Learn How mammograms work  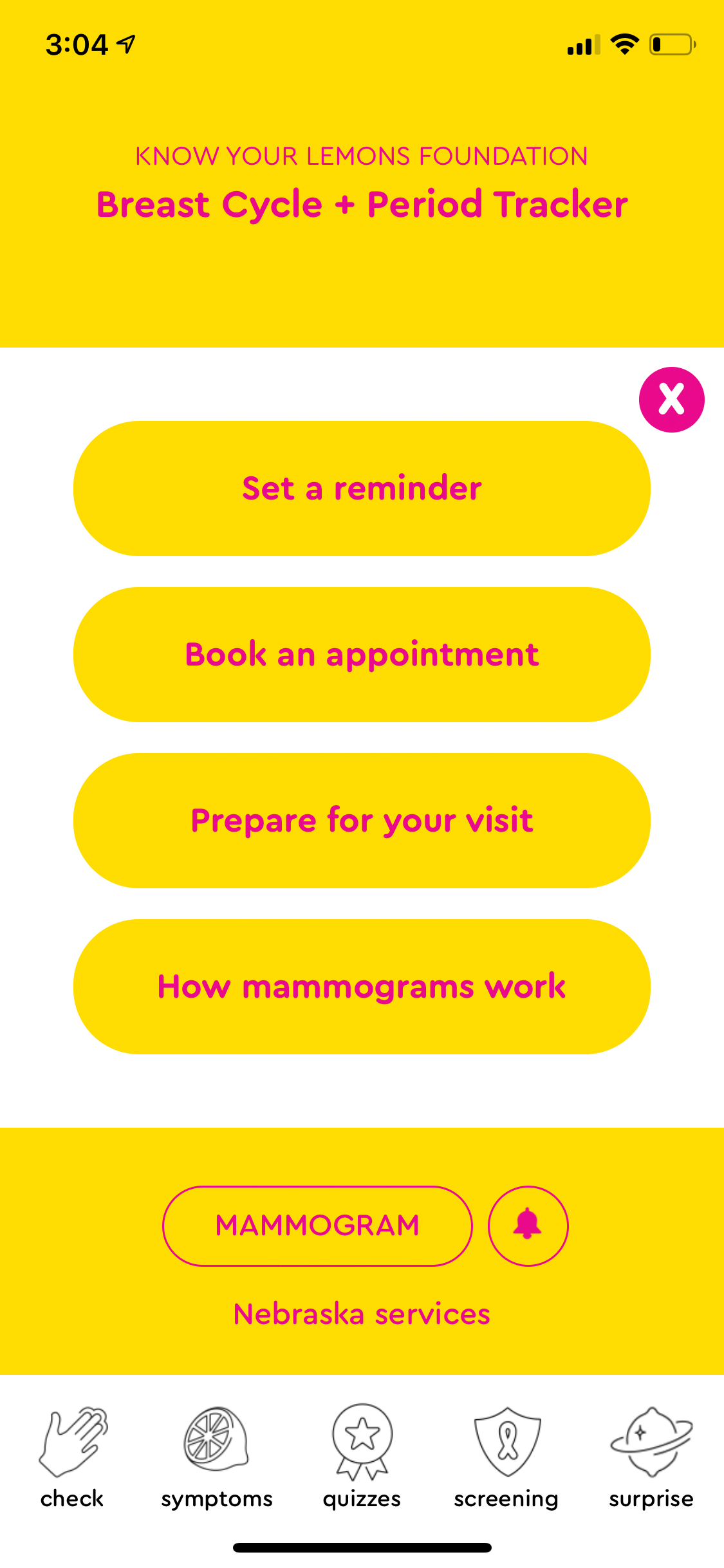pos(362,987)
